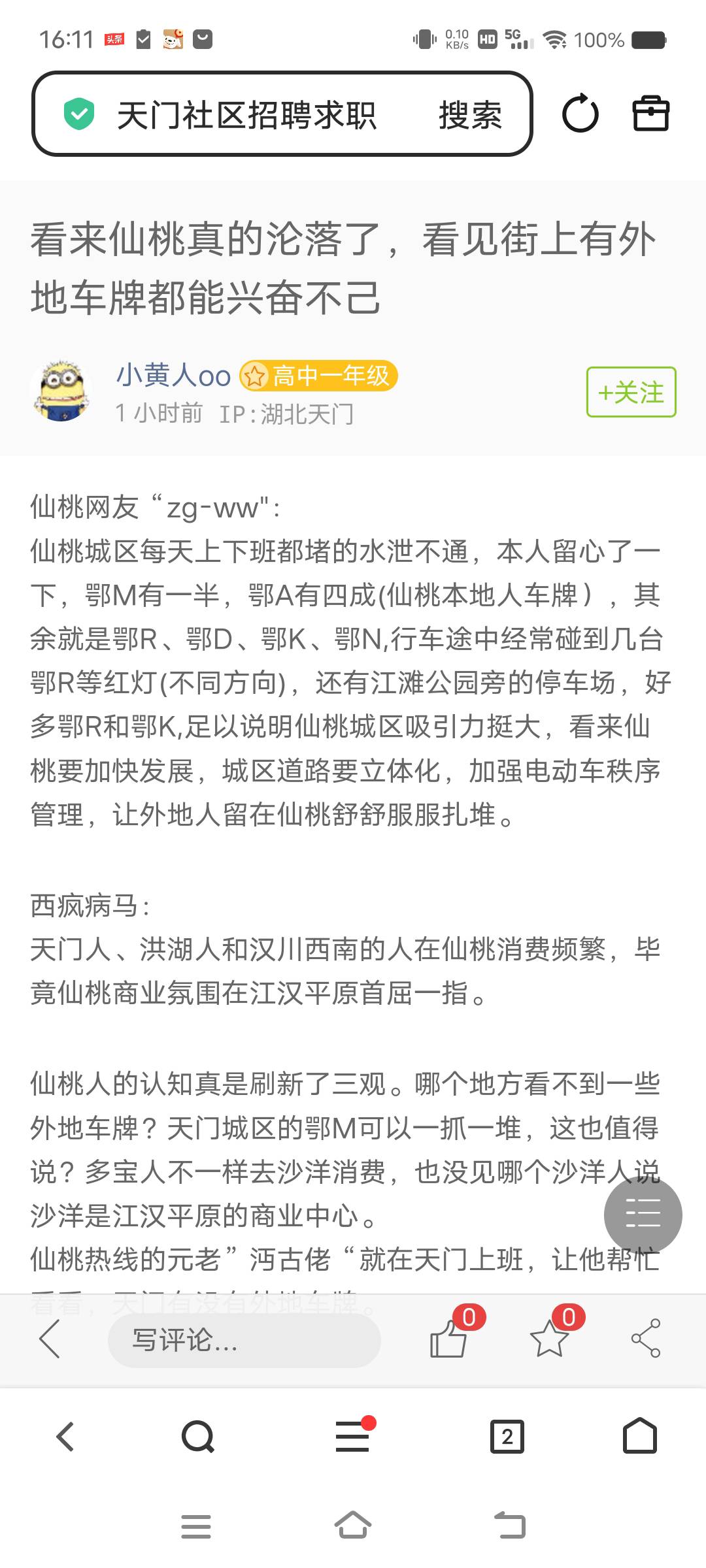Favorite this post with the star icon
The height and width of the screenshot is (1568, 706).
click(549, 1339)
